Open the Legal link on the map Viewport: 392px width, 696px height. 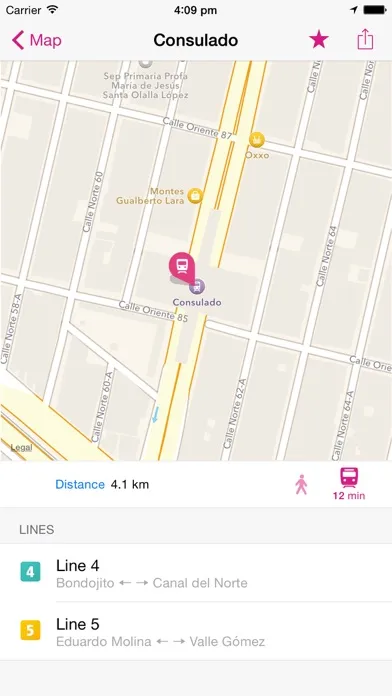(x=21, y=447)
